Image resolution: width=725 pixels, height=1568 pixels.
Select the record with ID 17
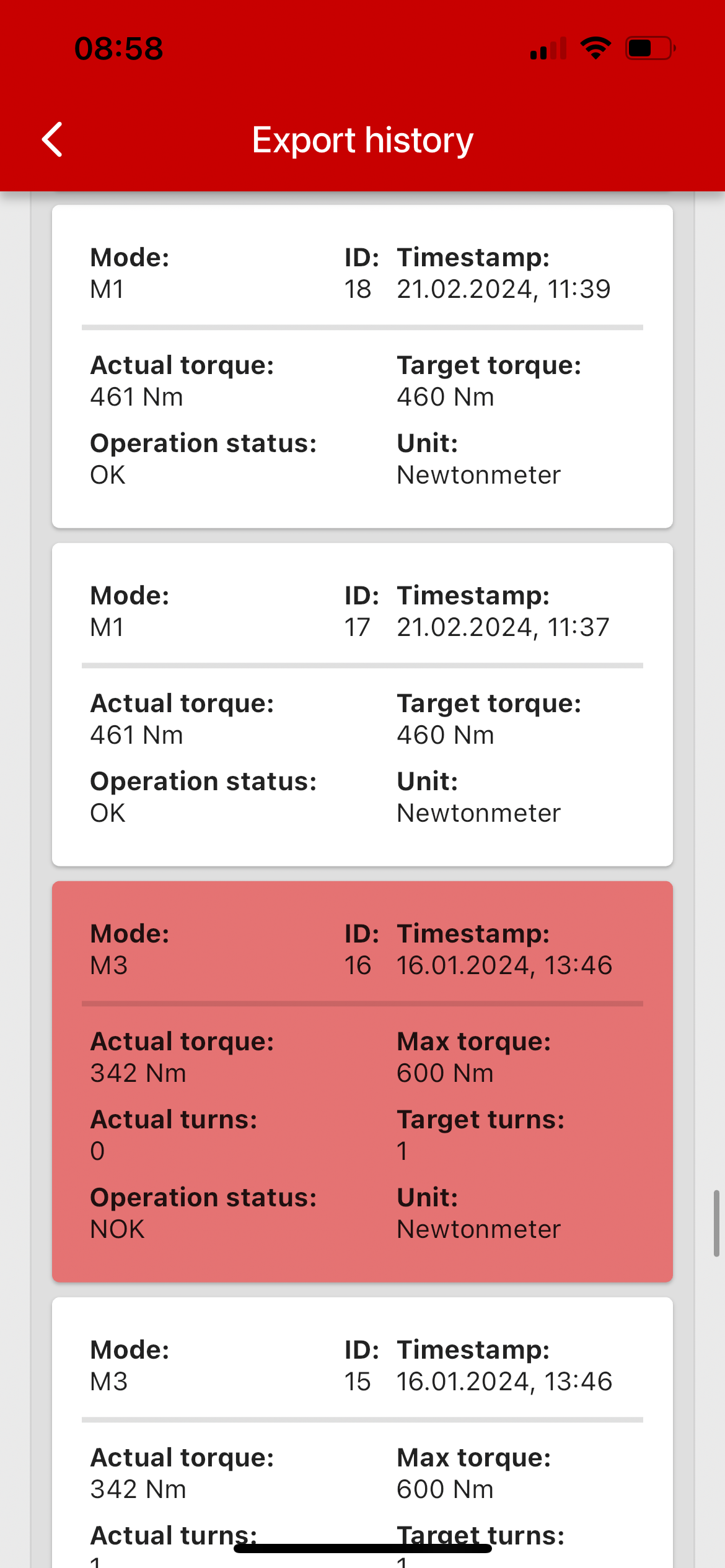click(362, 705)
